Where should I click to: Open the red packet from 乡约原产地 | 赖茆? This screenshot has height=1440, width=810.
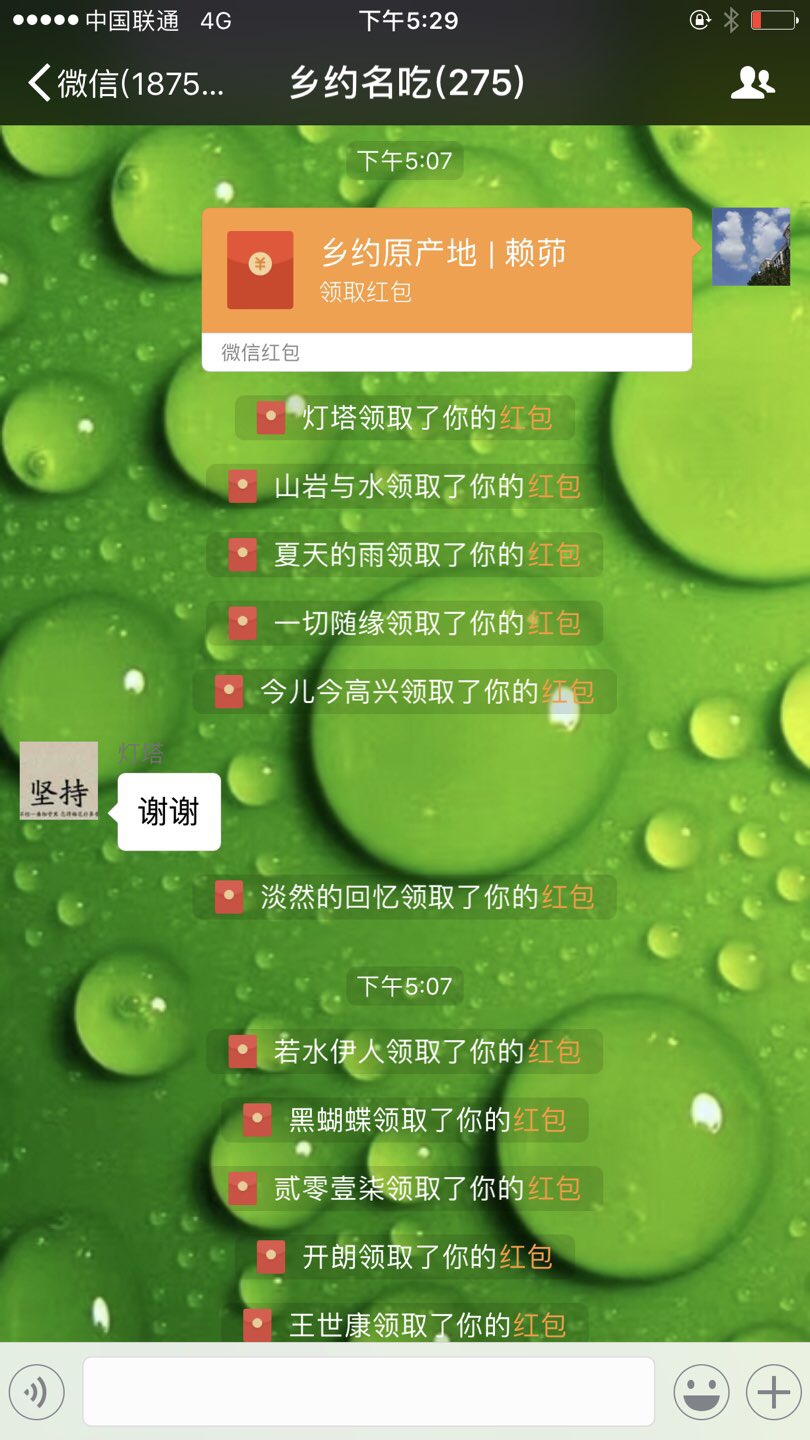(446, 271)
